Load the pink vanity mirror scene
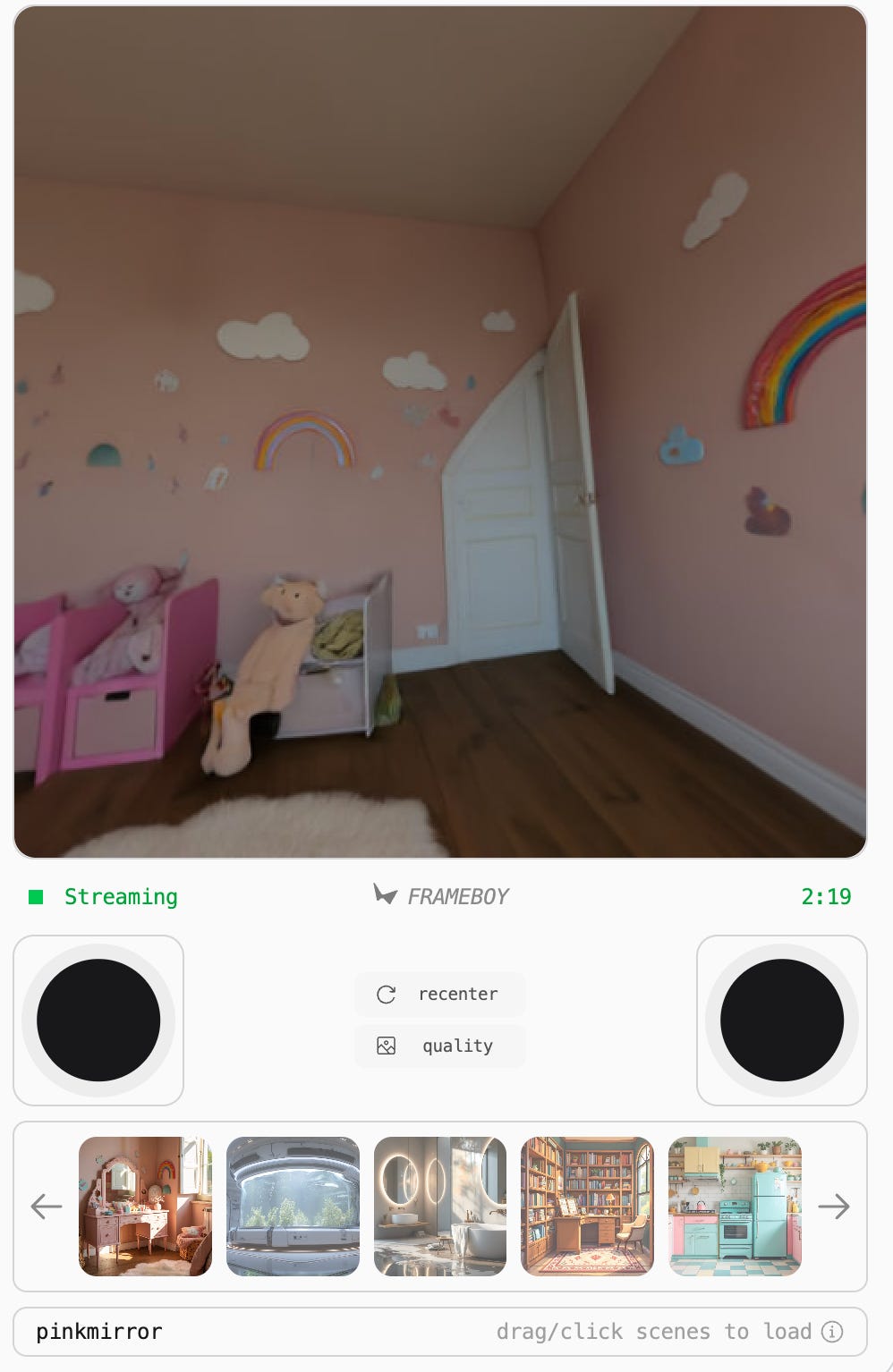The image size is (893, 1372). click(x=146, y=1207)
